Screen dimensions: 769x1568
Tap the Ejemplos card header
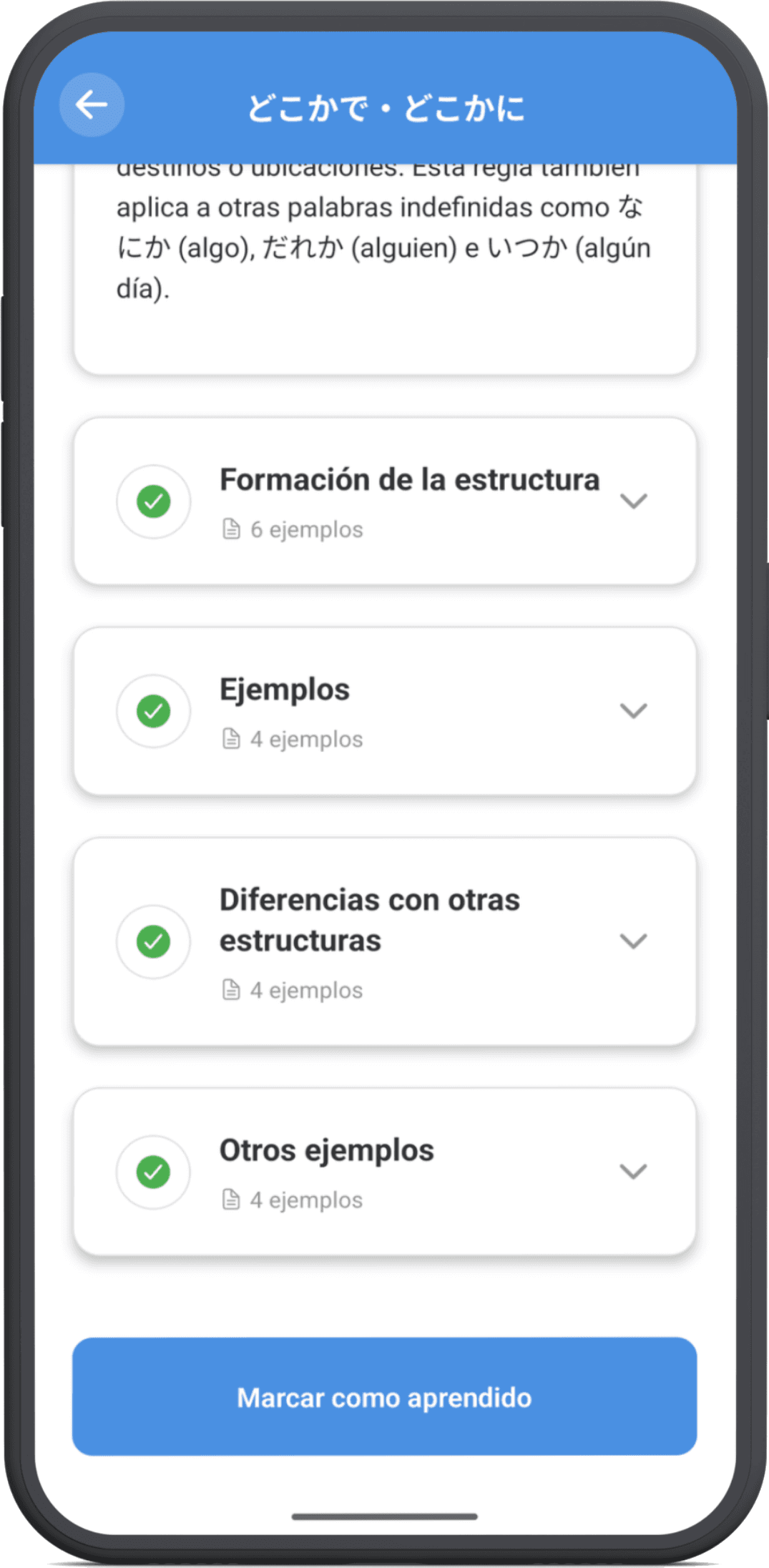(284, 689)
